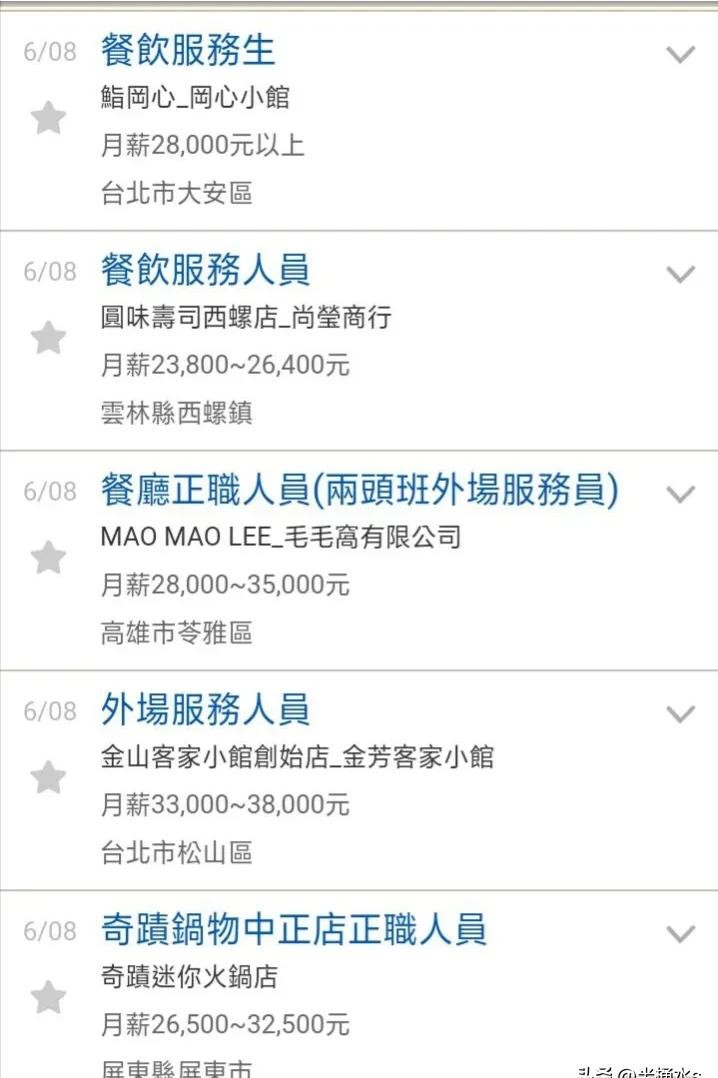Open the 餐飲服務生 job listing
The height and width of the screenshot is (1078, 718).
click(188, 50)
